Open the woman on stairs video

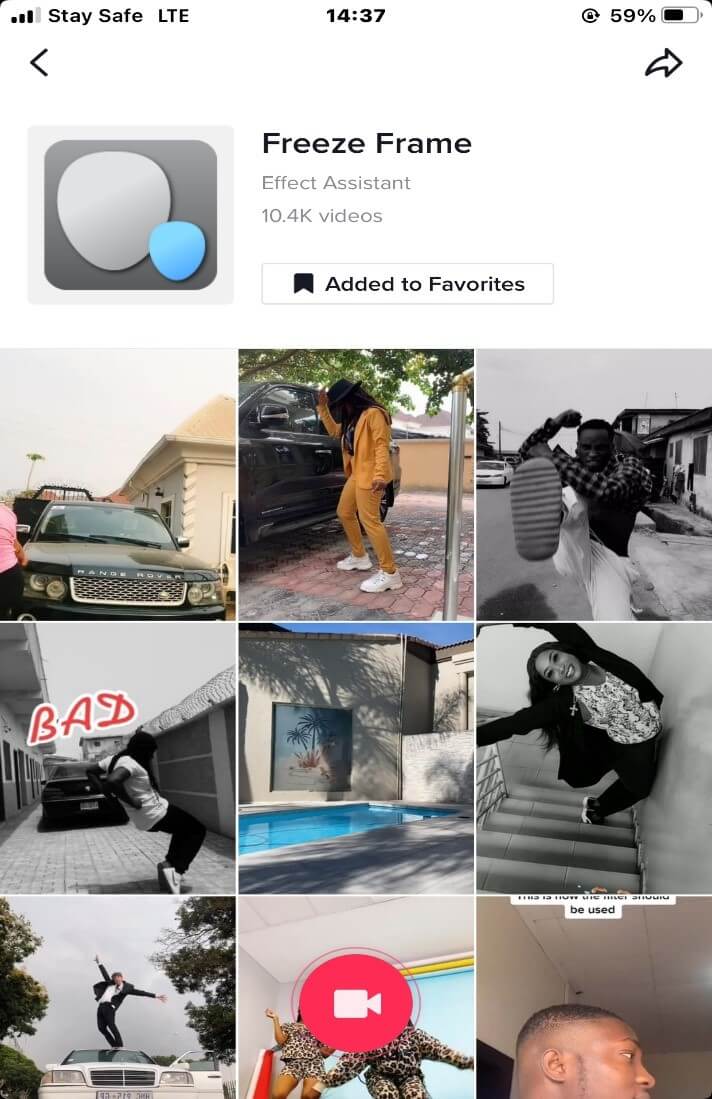pyautogui.click(x=594, y=758)
